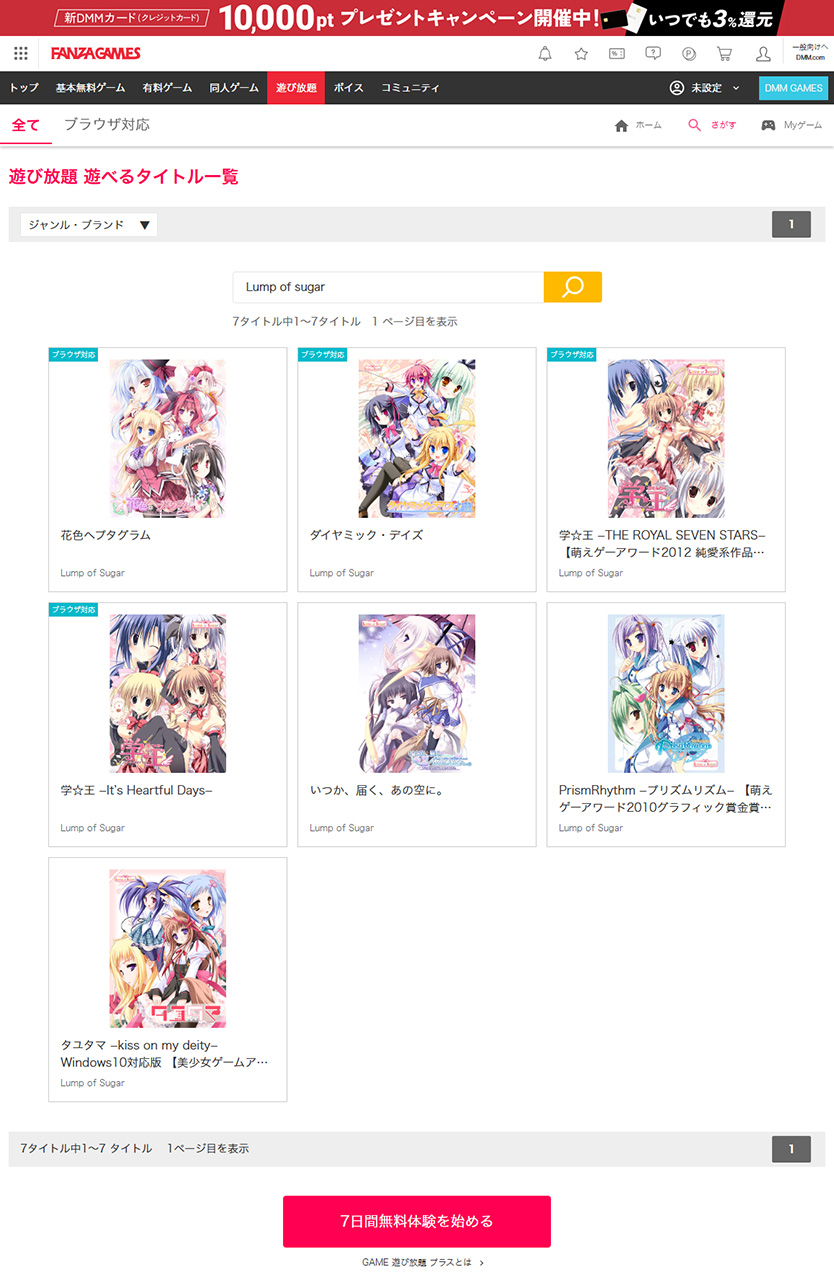Screen dimensions: 834x1280
Task: Open 学☆王 It's Heartful Days card
Action: (167, 724)
